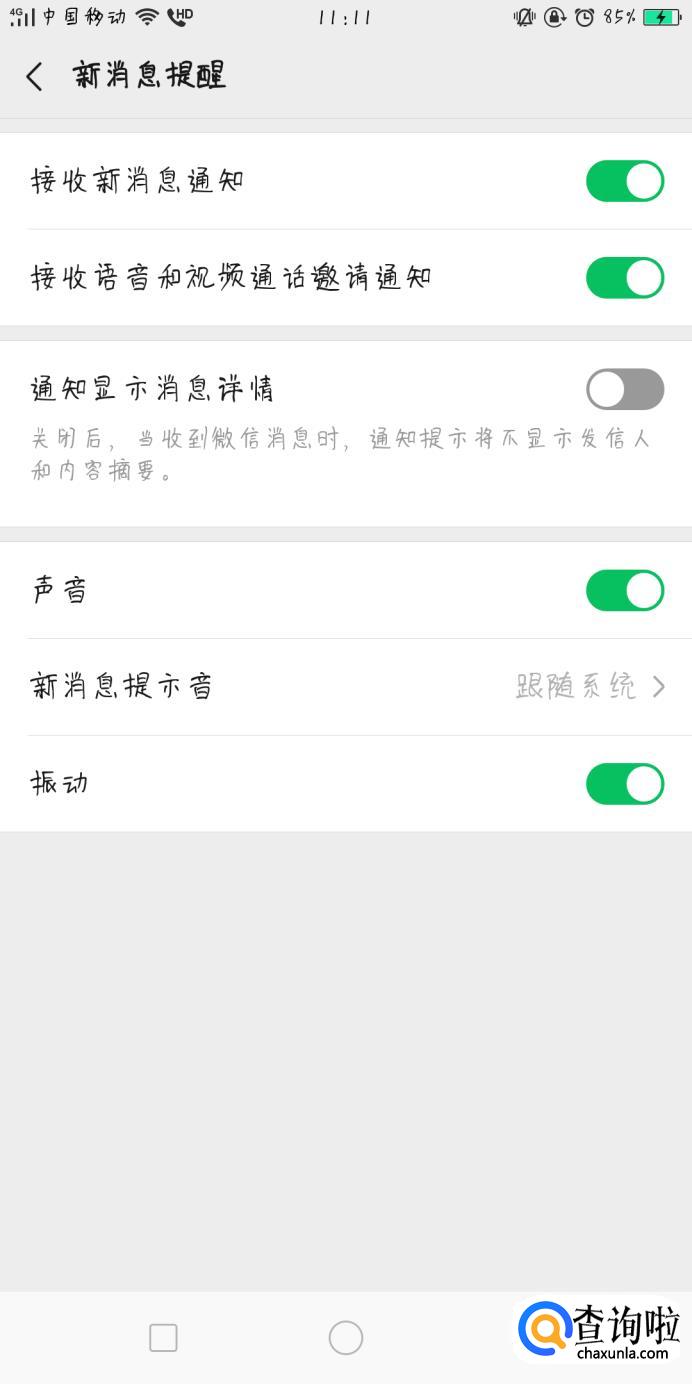
Task: Tap the system home circle button
Action: [345, 1337]
